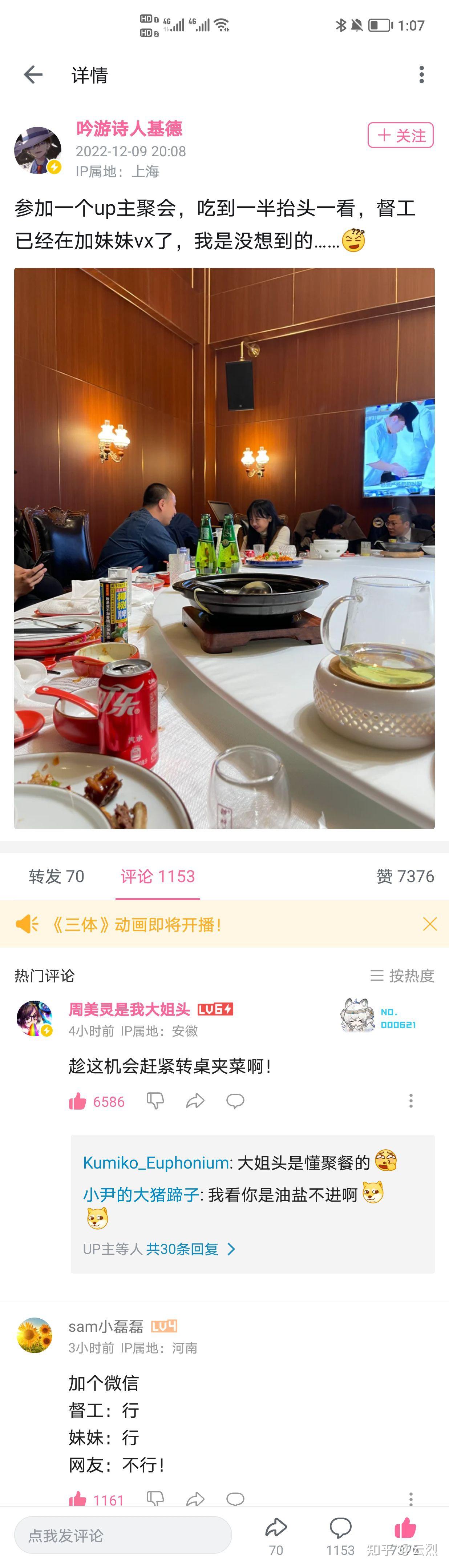The width and height of the screenshot is (449, 1568).
Task: Switch to the 转发 70 tab
Action: click(57, 876)
